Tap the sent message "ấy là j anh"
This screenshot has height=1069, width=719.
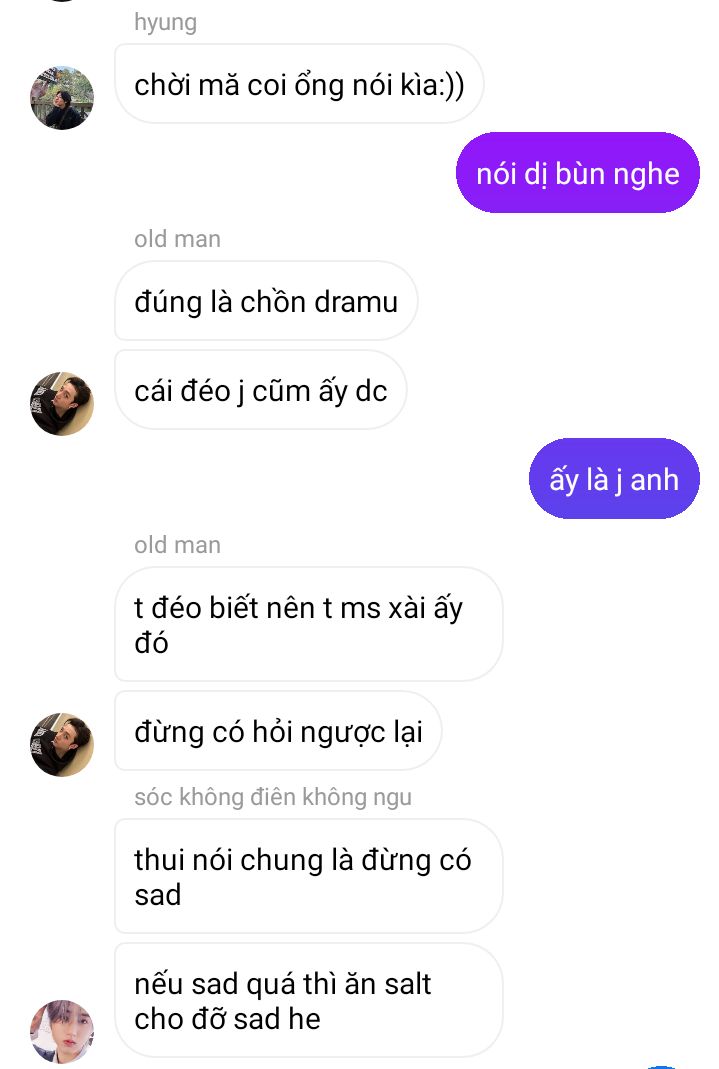point(614,479)
